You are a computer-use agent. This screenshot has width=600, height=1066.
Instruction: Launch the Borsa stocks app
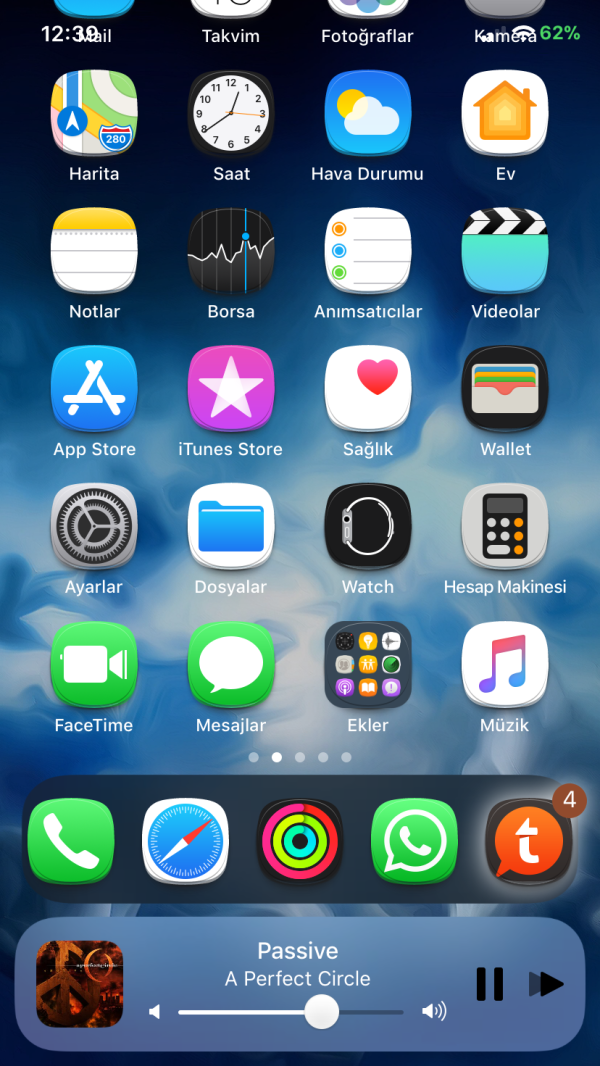pyautogui.click(x=231, y=251)
